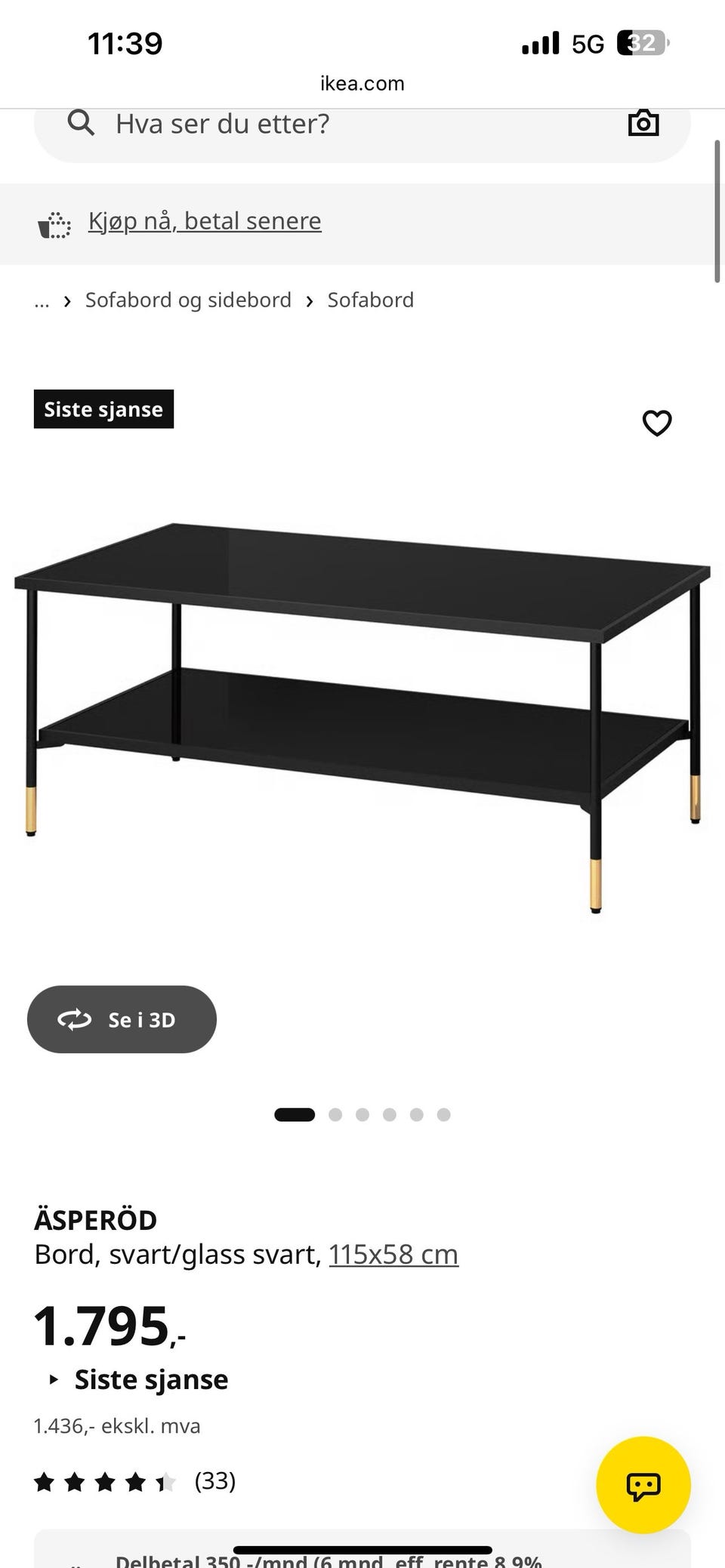The image size is (725, 1568).
Task: Open camera visual search
Action: coord(643,123)
